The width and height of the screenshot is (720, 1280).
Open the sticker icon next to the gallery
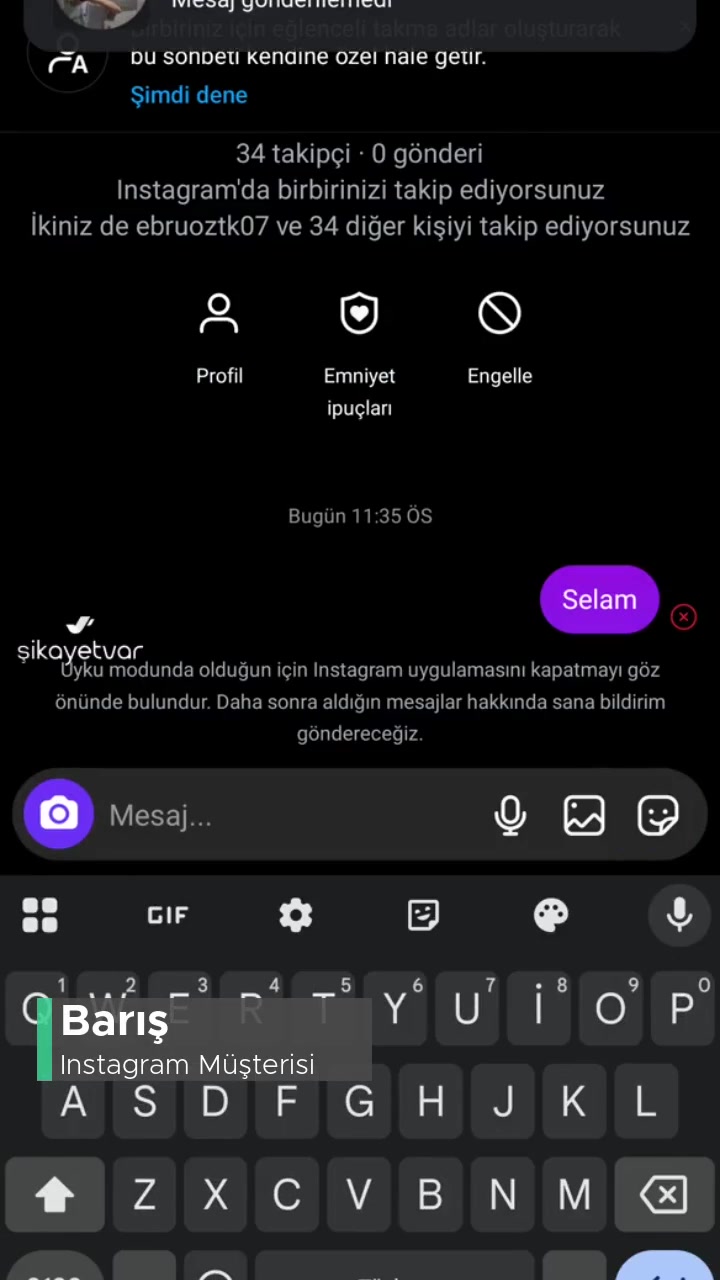point(658,815)
